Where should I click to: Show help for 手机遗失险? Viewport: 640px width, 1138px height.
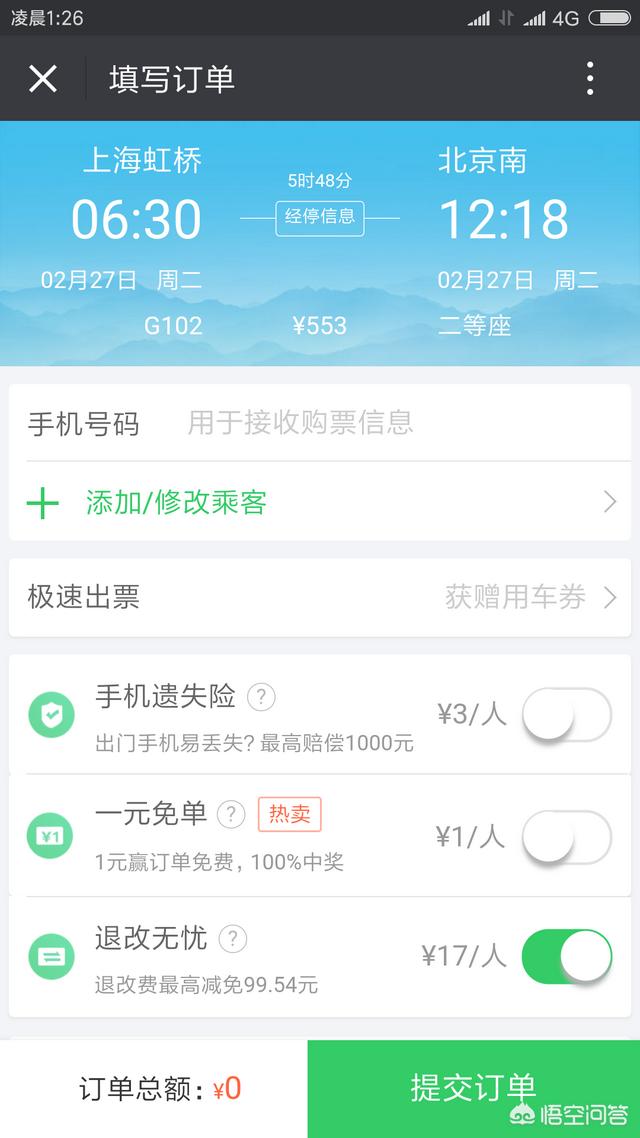(x=261, y=696)
